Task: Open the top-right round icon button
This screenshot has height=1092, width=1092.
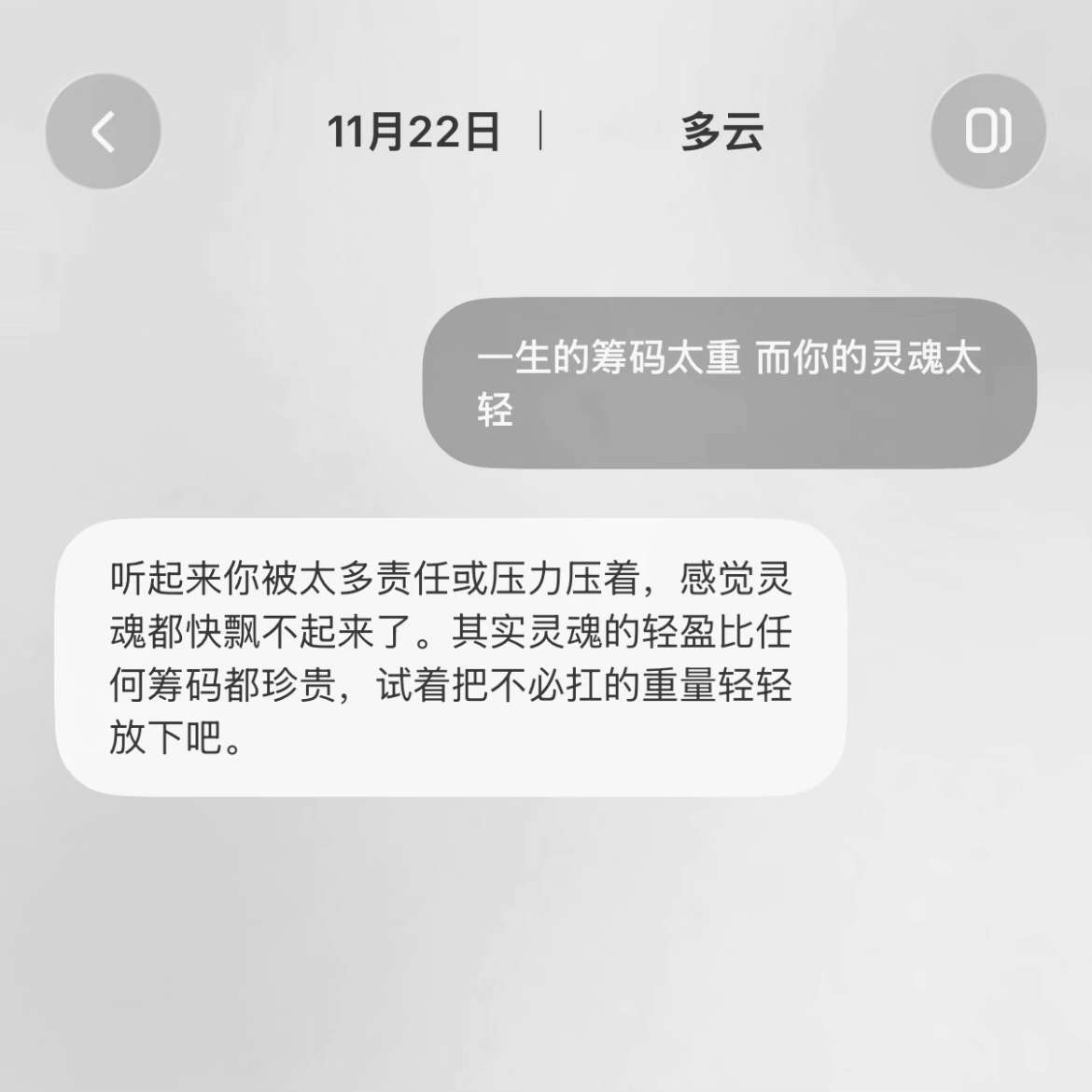Action: pos(987,132)
